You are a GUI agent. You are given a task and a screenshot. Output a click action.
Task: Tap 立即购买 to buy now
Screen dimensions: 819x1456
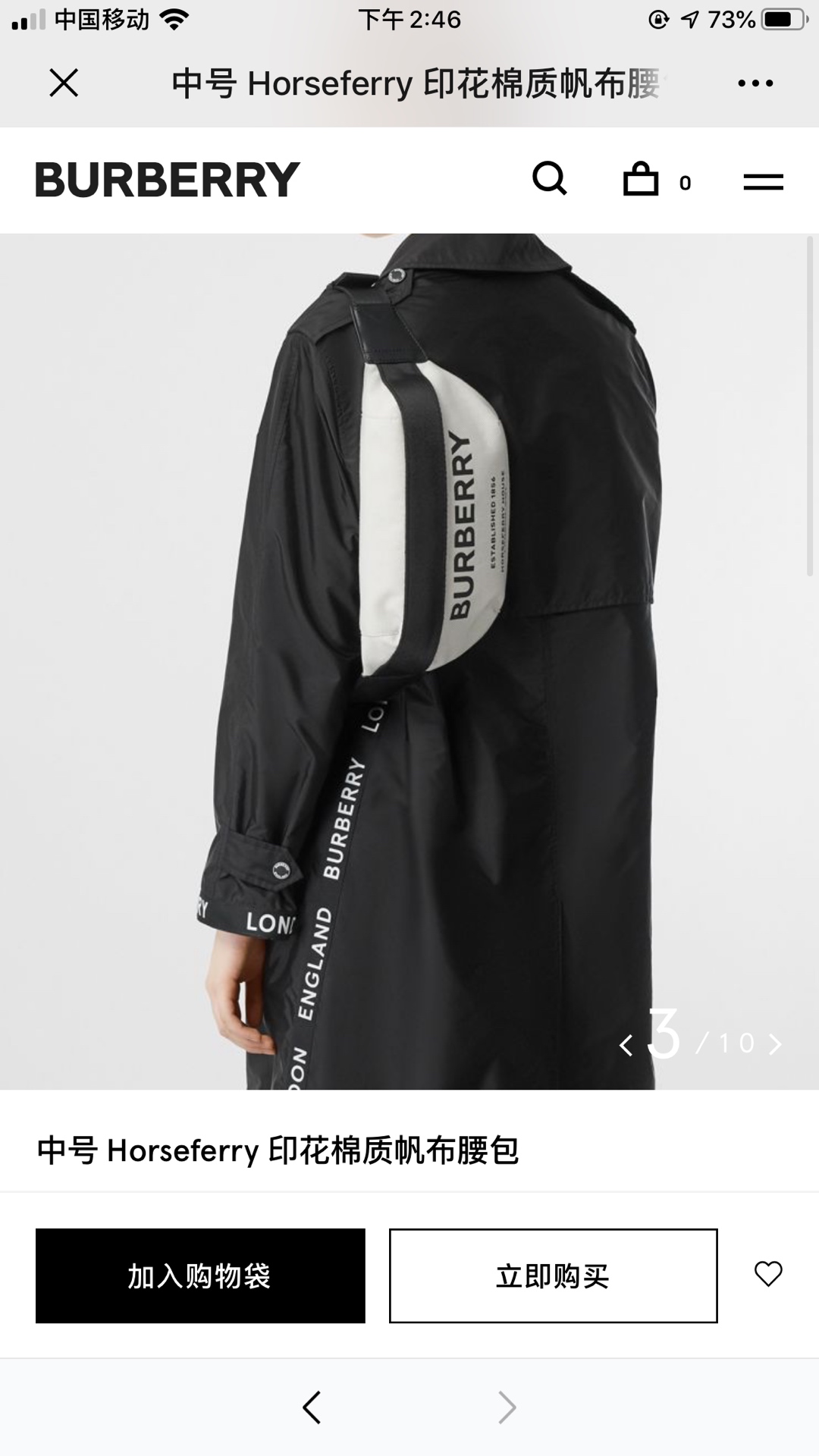coord(554,1276)
